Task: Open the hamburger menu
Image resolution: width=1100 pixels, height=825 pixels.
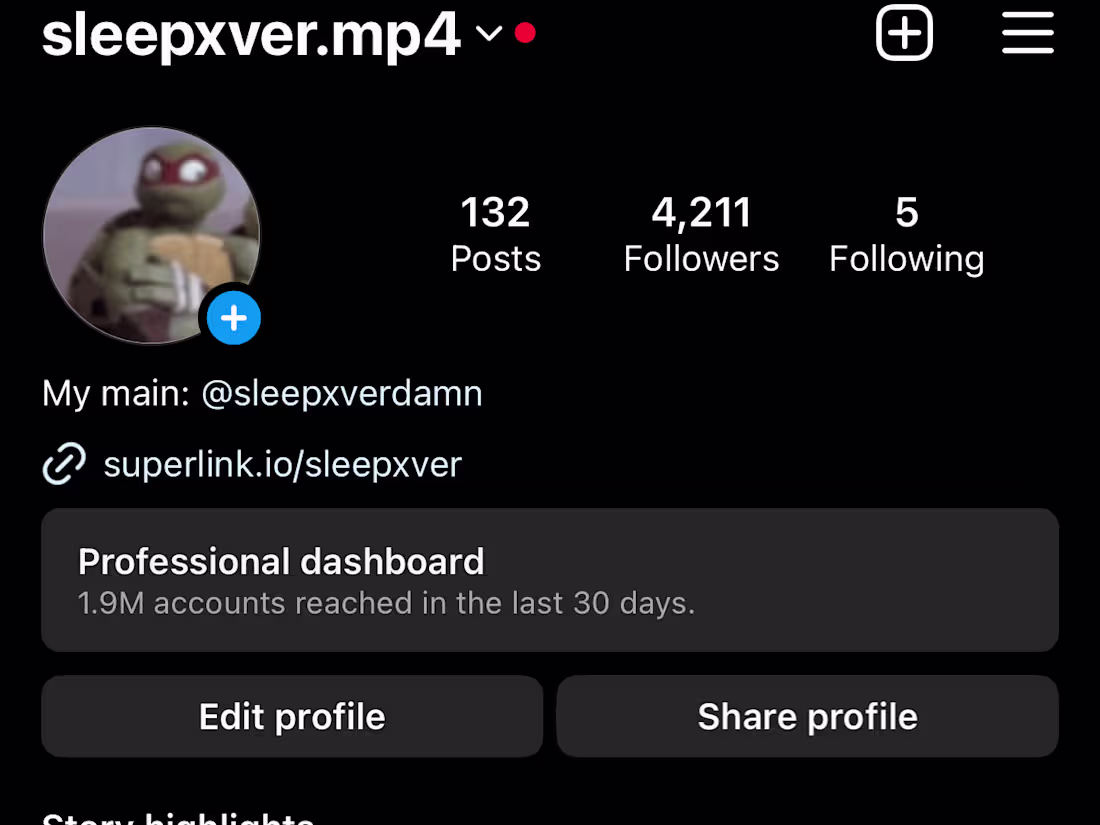Action: click(1028, 34)
